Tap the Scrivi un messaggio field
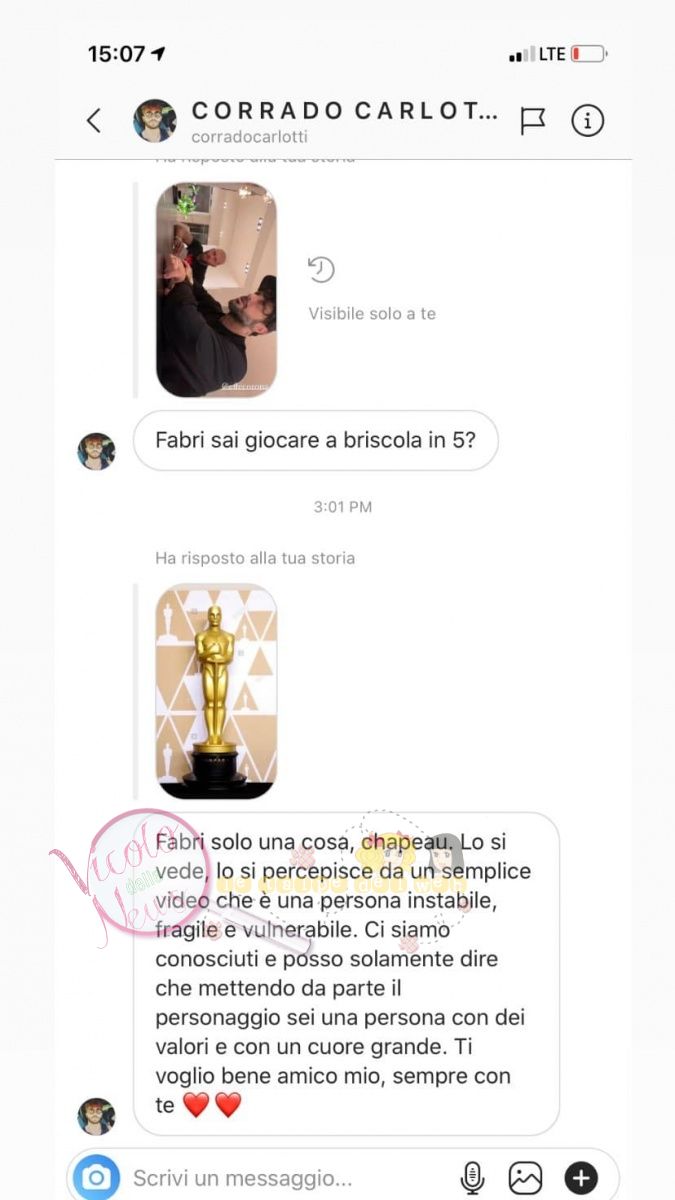This screenshot has width=675, height=1200. click(286, 1178)
